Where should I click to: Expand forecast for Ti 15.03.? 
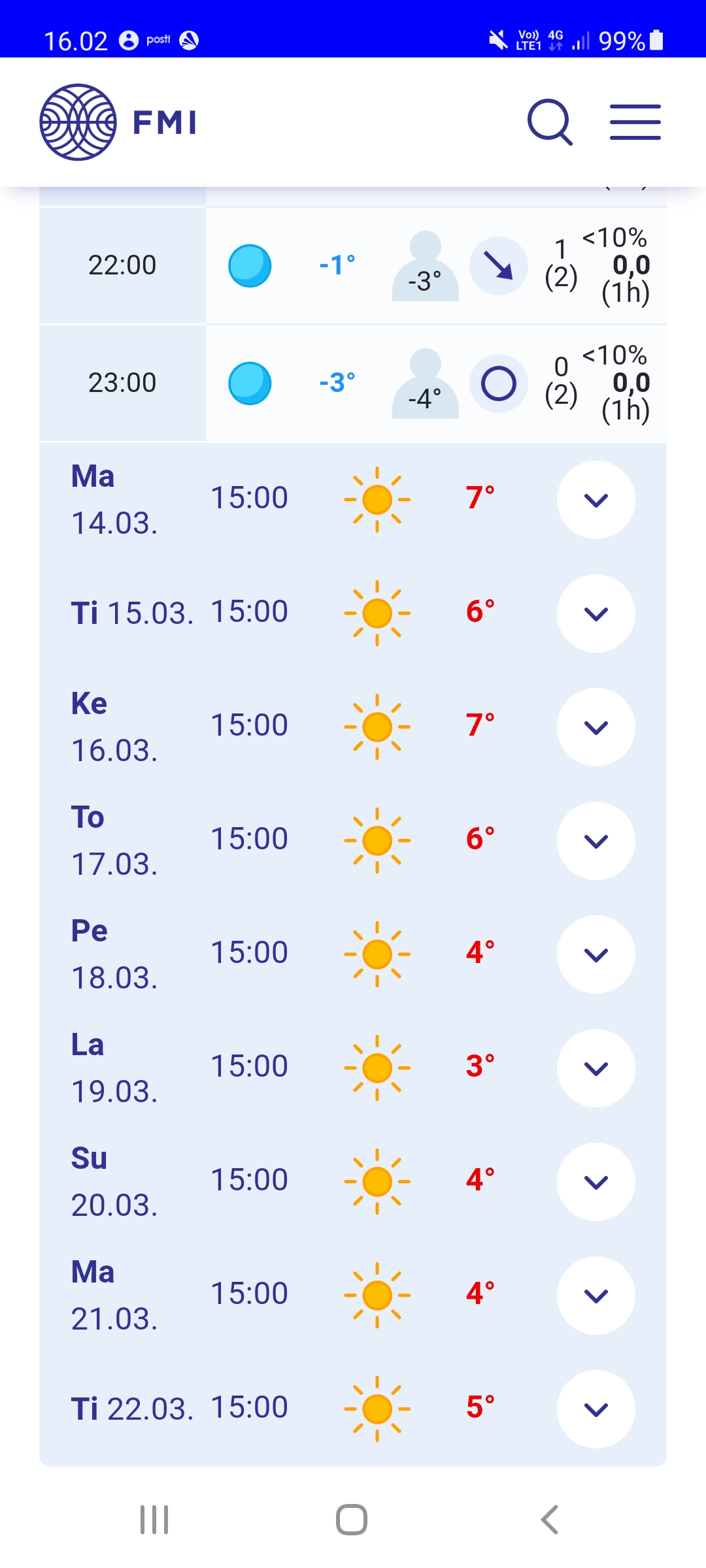tap(596, 613)
